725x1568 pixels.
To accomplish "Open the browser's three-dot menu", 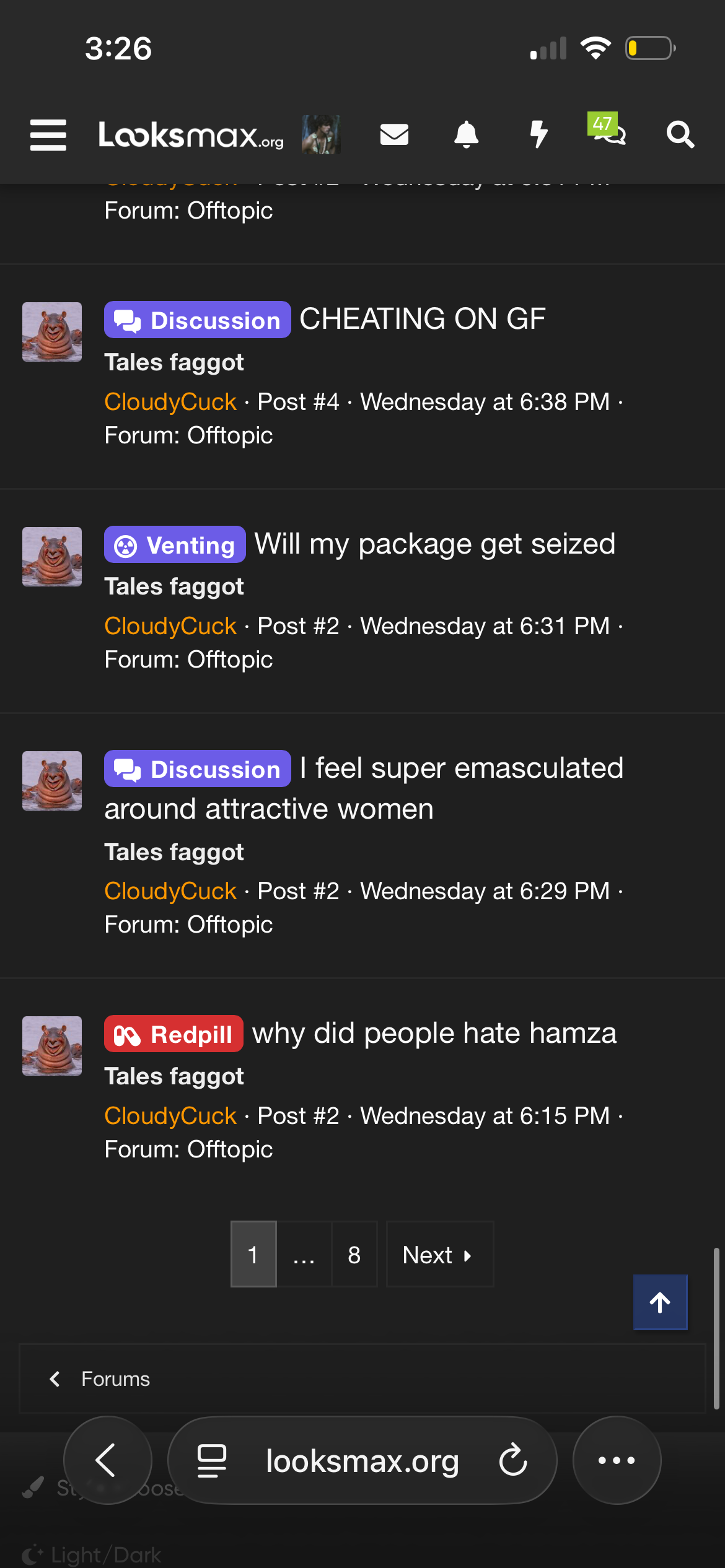I will click(x=616, y=1460).
